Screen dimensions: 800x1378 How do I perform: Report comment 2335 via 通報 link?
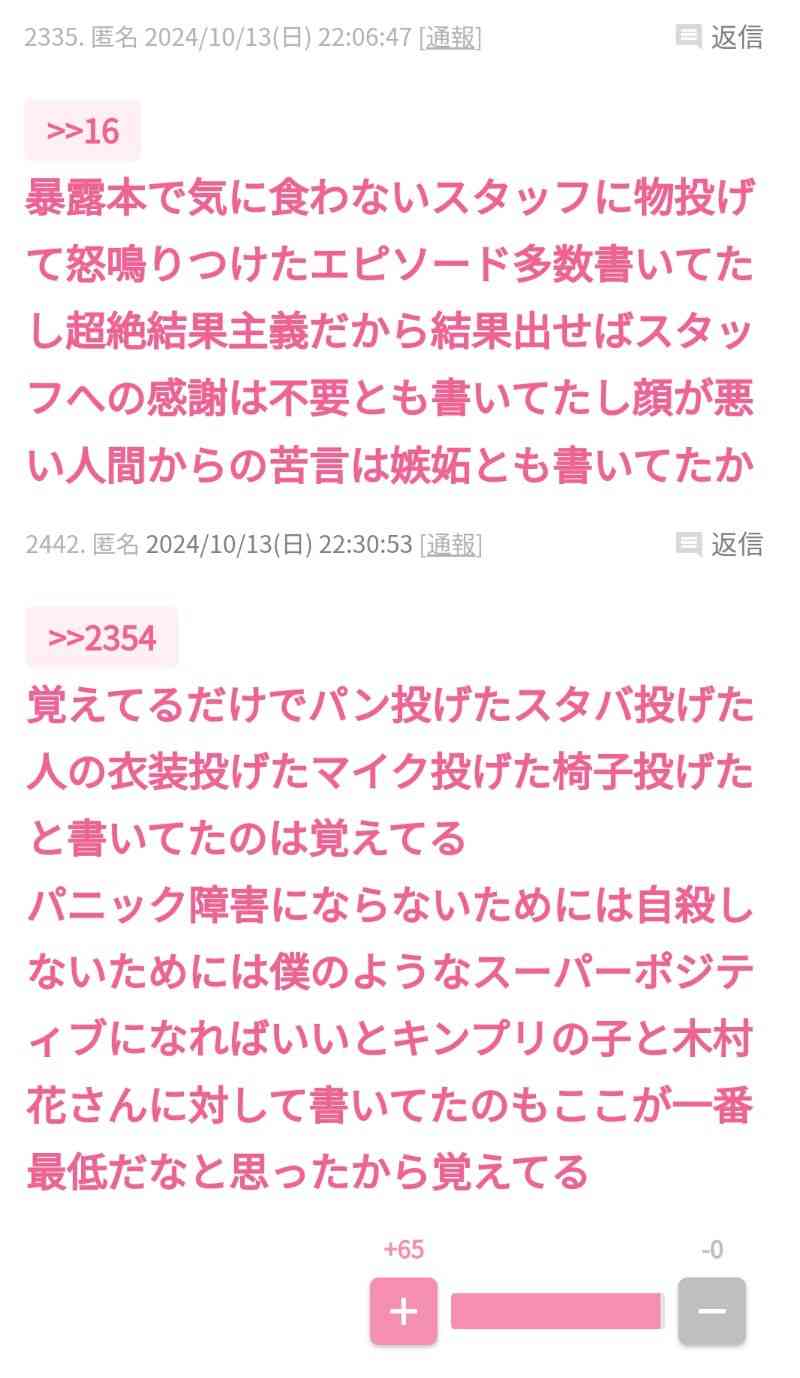(x=450, y=38)
